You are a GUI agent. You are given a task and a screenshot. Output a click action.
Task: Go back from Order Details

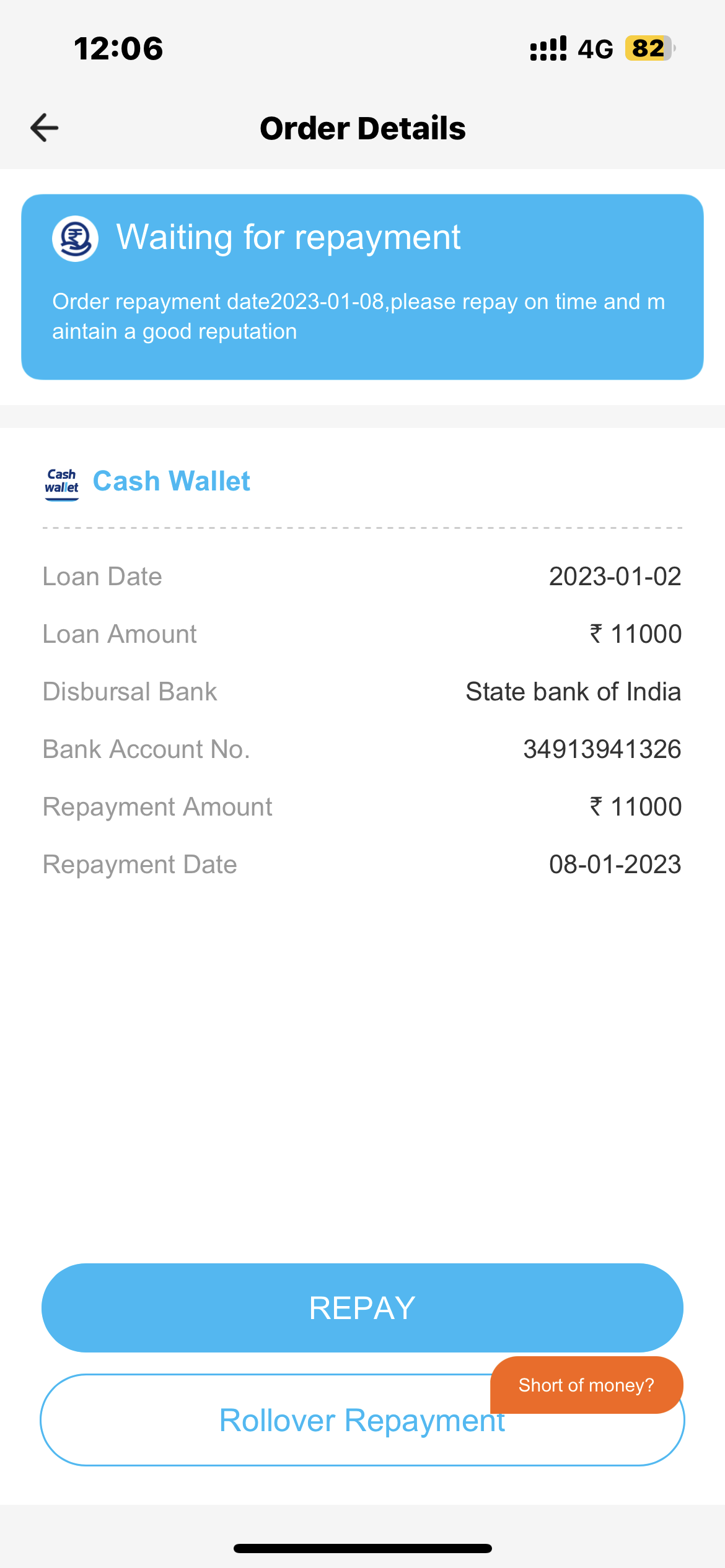pos(45,128)
